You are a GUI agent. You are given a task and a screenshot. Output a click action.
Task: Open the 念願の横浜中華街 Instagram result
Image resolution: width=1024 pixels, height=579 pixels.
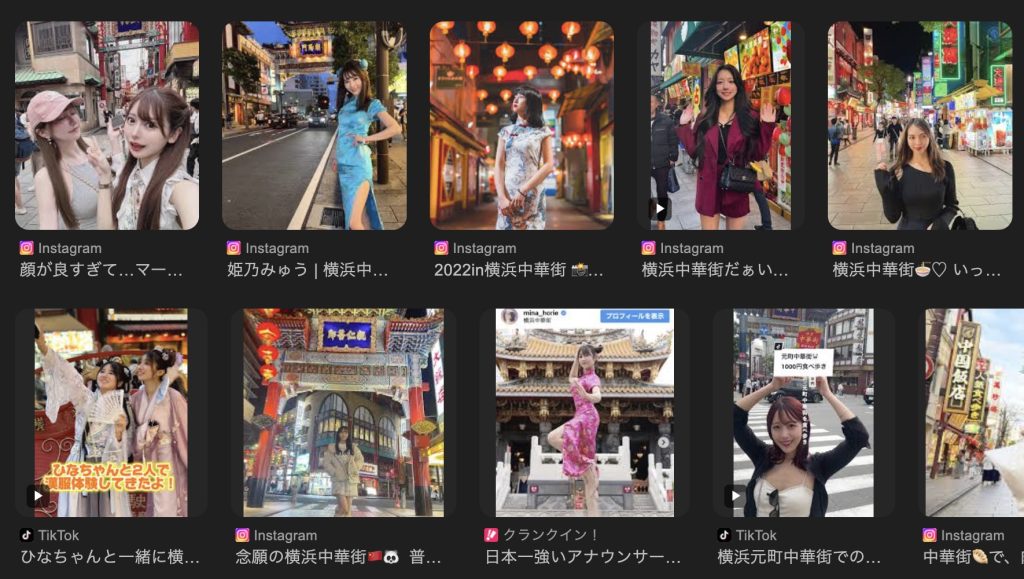point(343,412)
